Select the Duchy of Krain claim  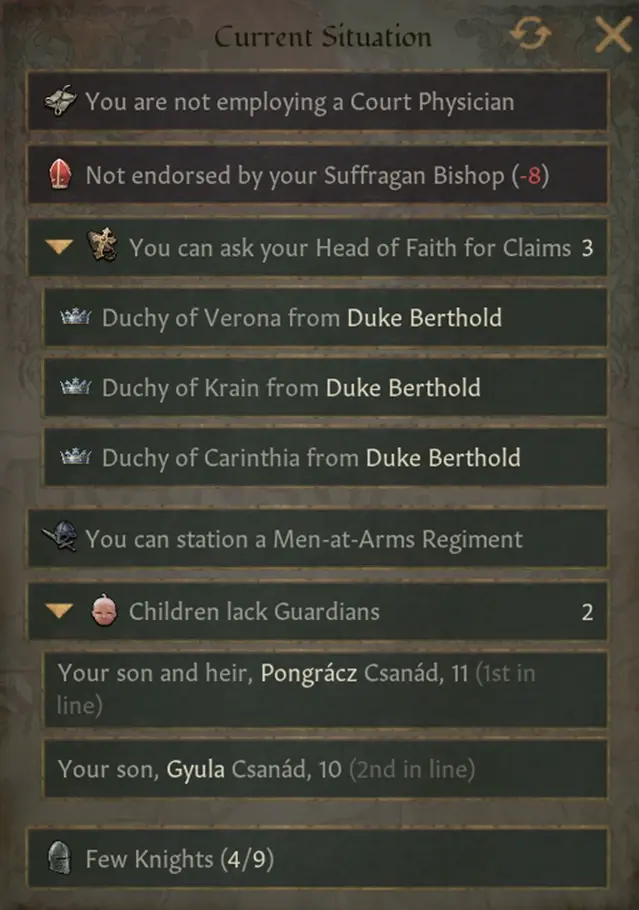pyautogui.click(x=324, y=388)
